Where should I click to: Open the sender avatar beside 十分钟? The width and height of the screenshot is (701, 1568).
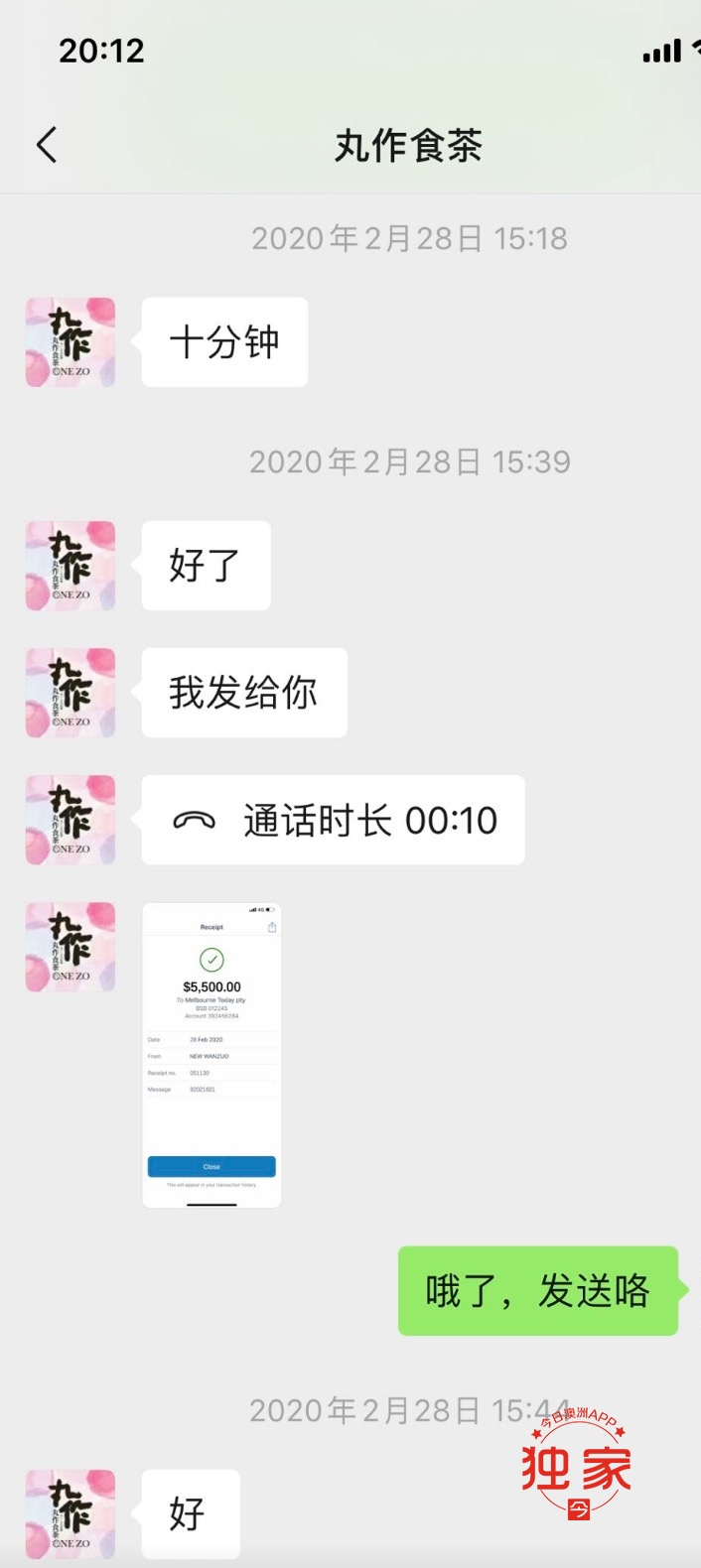[x=70, y=342]
